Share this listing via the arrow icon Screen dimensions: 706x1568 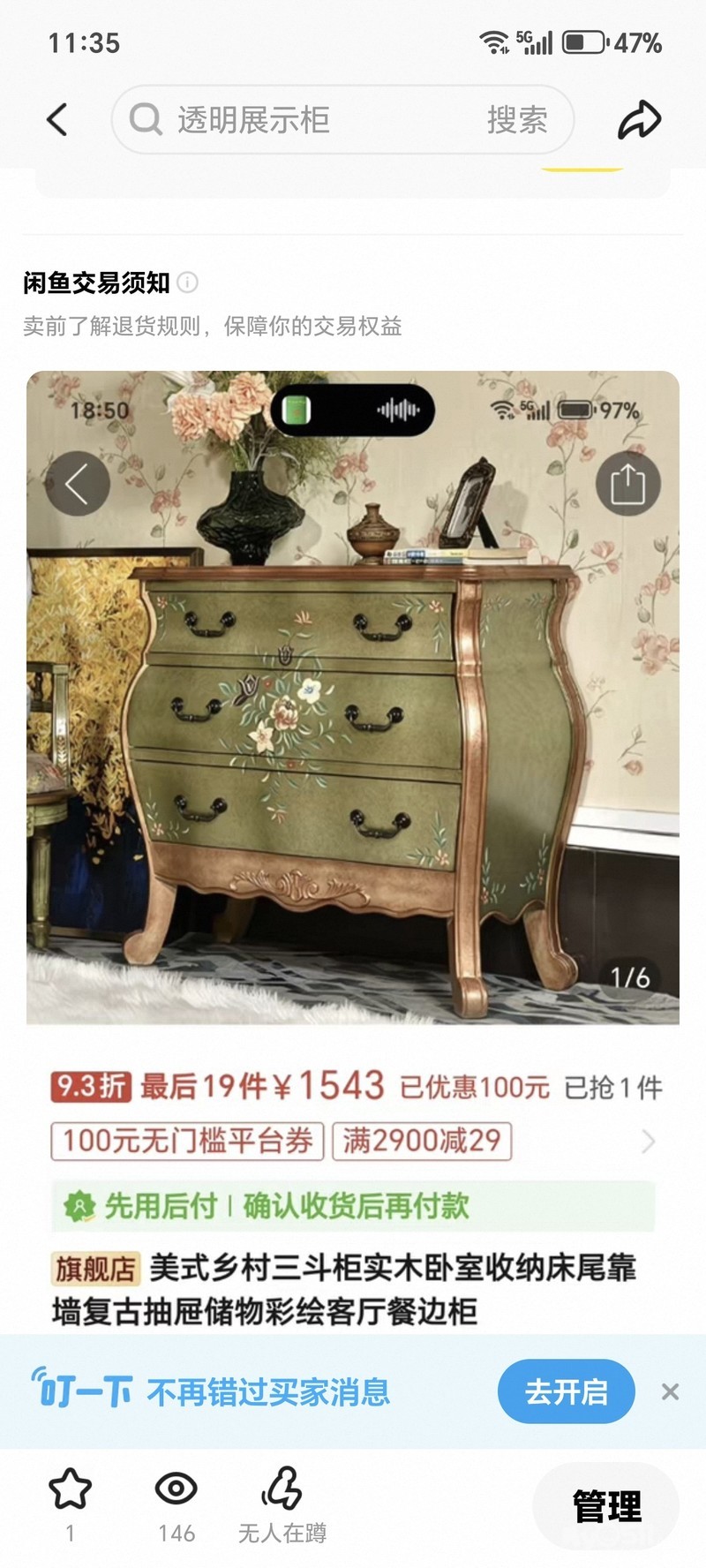(x=639, y=119)
